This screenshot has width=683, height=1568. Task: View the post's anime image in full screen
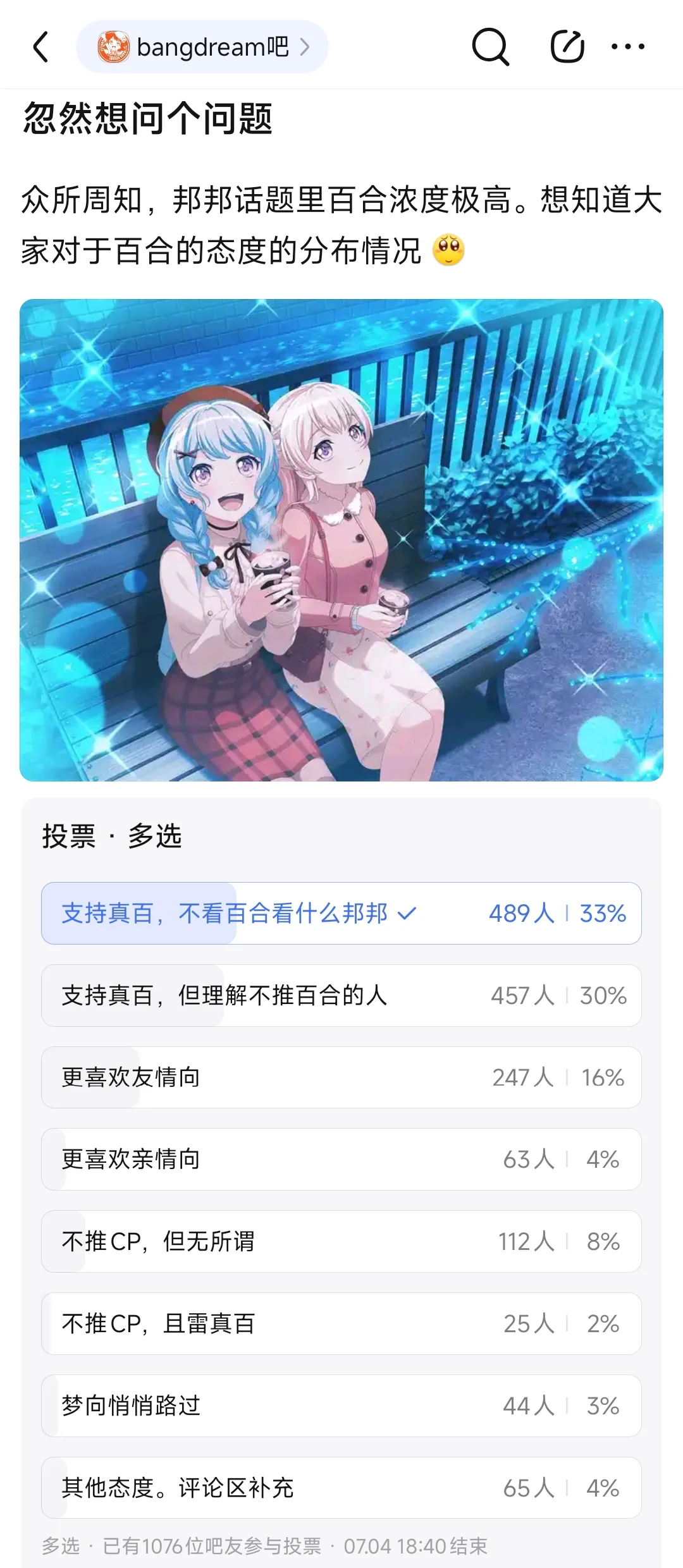click(341, 540)
